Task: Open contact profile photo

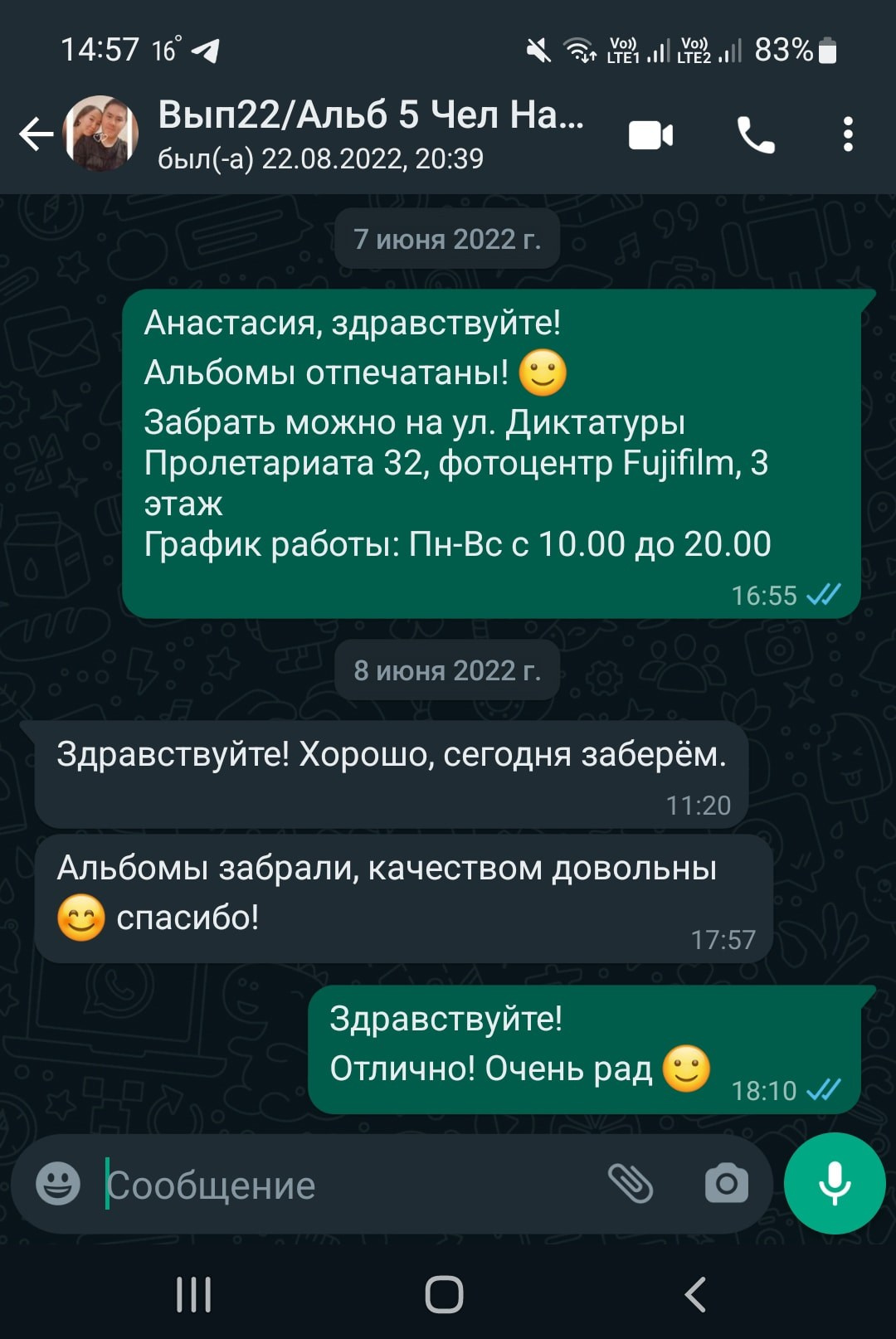Action: (101, 134)
